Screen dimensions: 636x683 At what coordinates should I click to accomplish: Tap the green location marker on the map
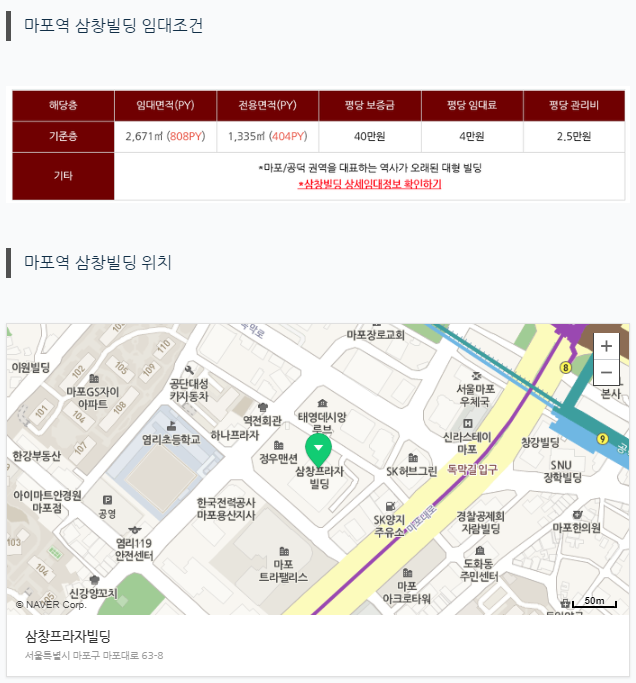pos(318,447)
